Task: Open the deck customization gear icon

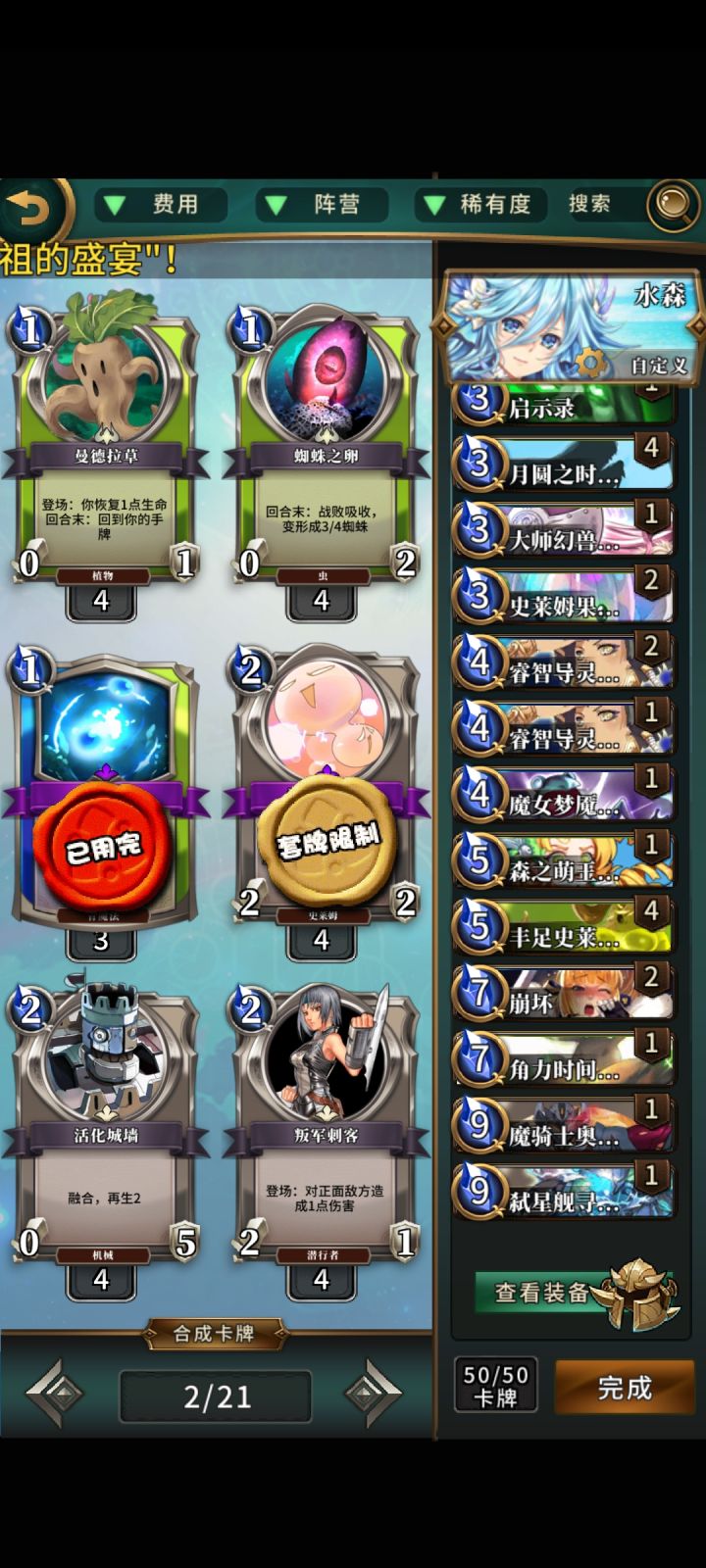Action: [589, 362]
